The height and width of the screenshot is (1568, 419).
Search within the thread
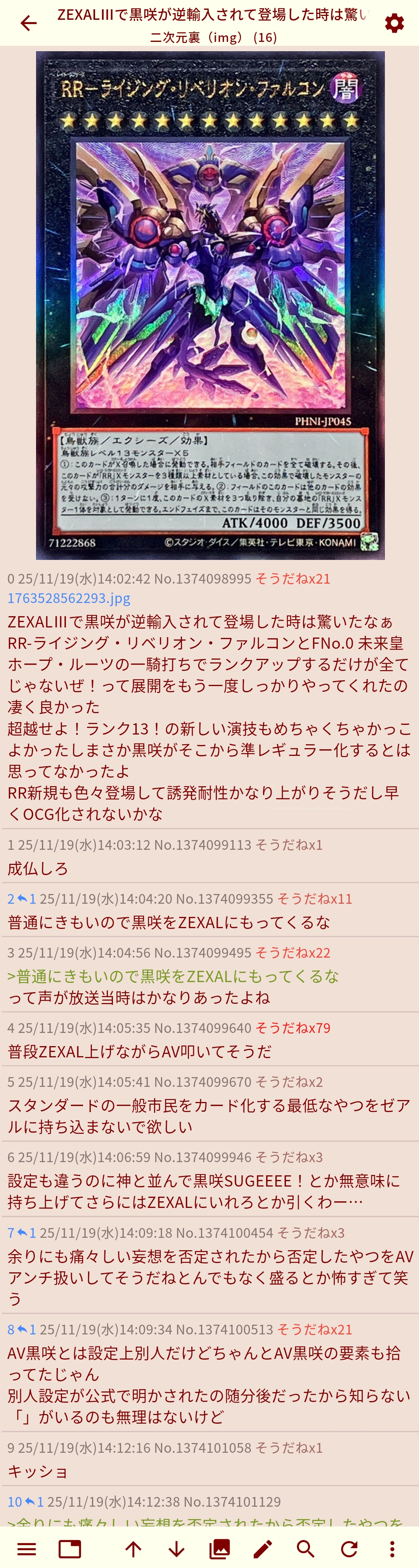[306, 1549]
